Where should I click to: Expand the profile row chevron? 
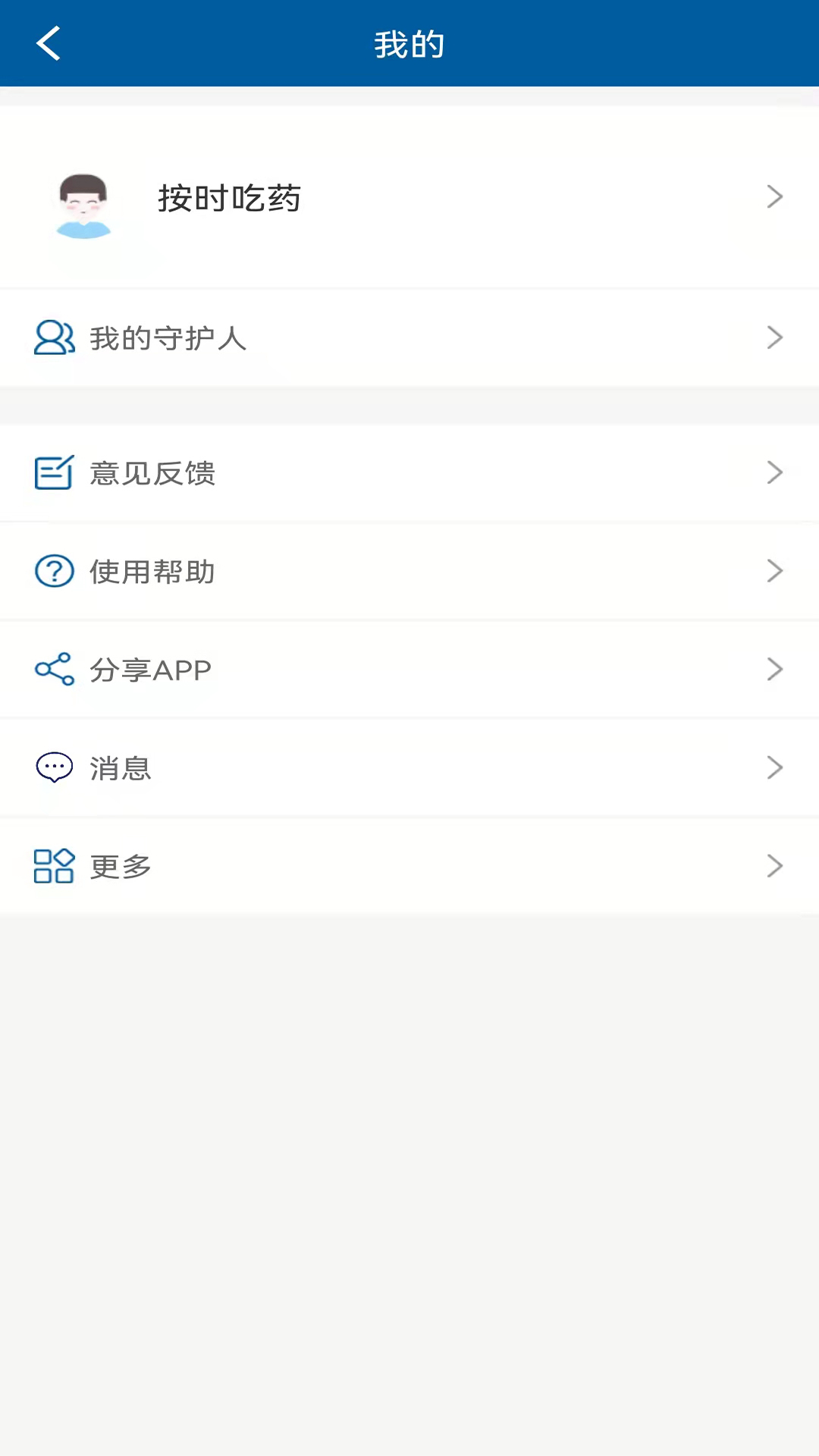[775, 196]
